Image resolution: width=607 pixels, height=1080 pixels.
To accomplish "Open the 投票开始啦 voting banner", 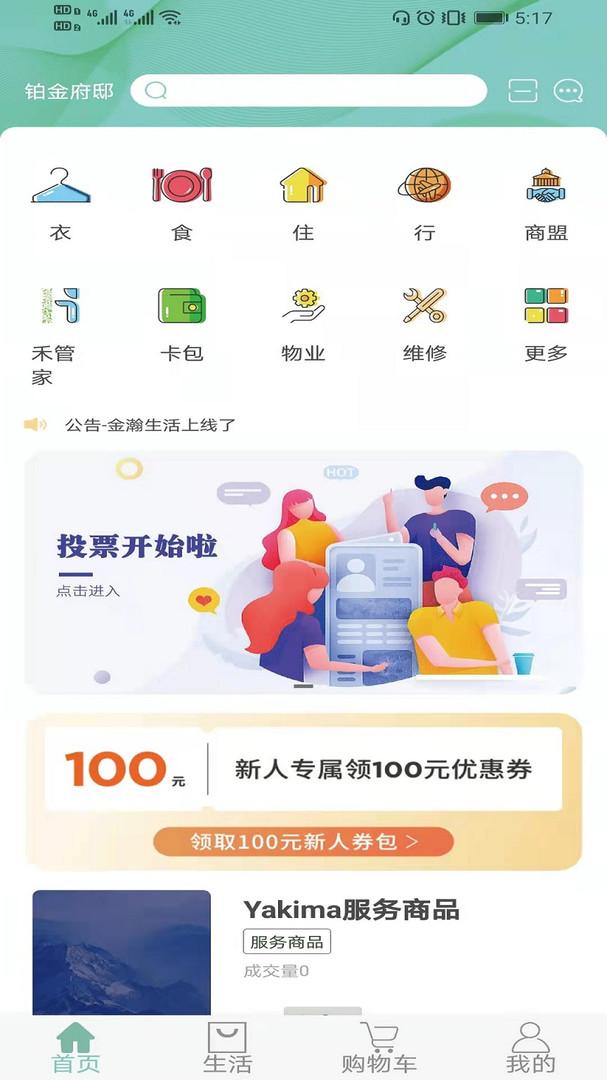I will (x=303, y=572).
